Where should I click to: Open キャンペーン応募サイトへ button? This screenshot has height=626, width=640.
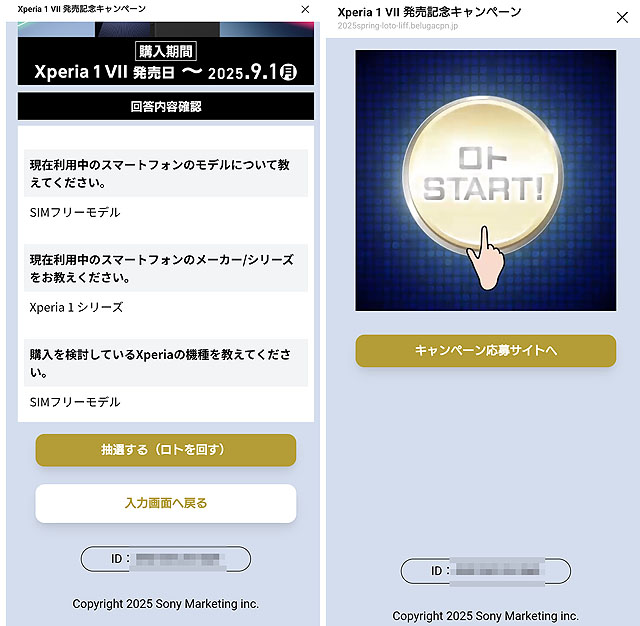coord(485,351)
